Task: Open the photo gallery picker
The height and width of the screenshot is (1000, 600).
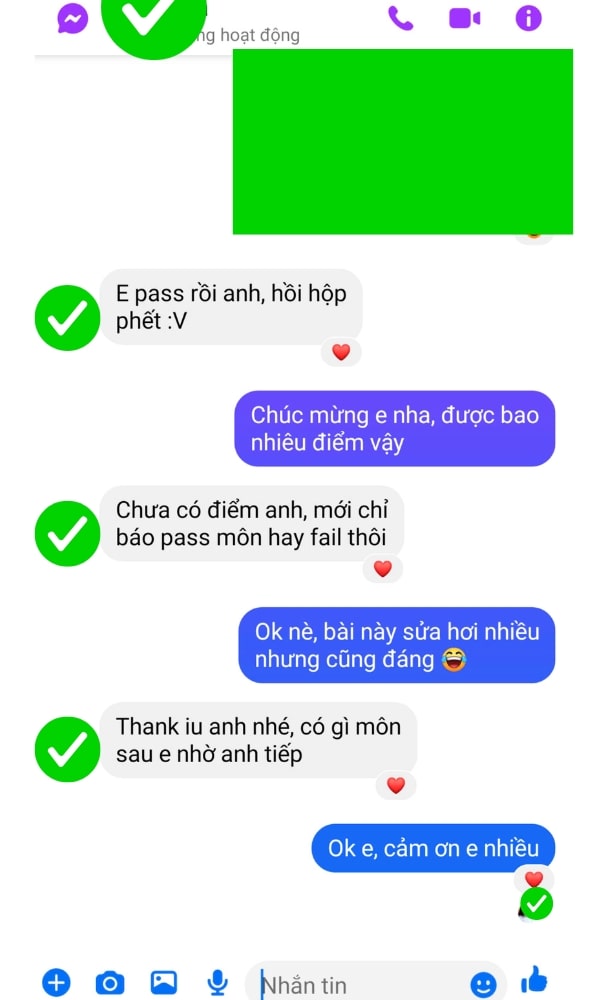Action: pos(163,982)
